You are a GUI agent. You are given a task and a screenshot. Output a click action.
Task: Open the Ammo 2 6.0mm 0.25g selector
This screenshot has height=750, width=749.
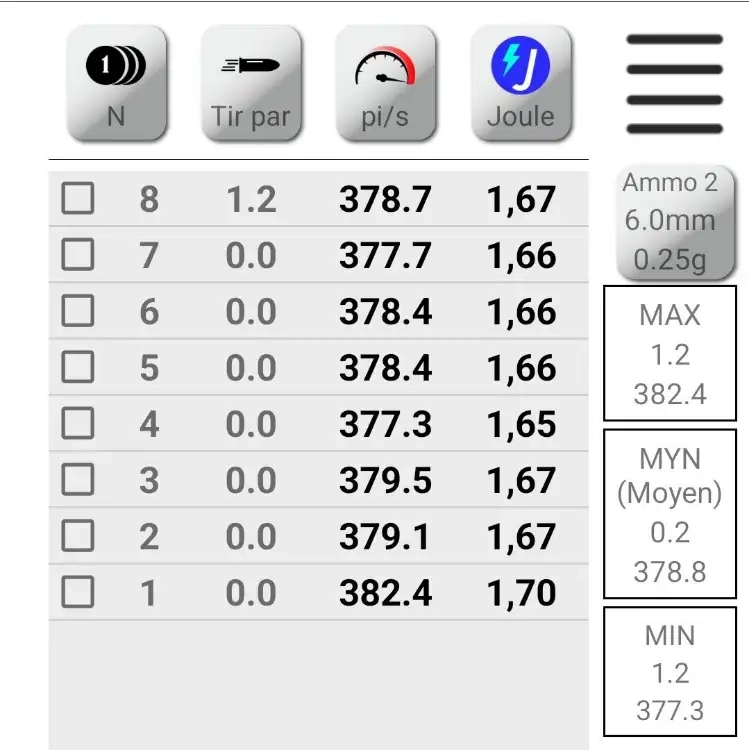[x=670, y=222]
